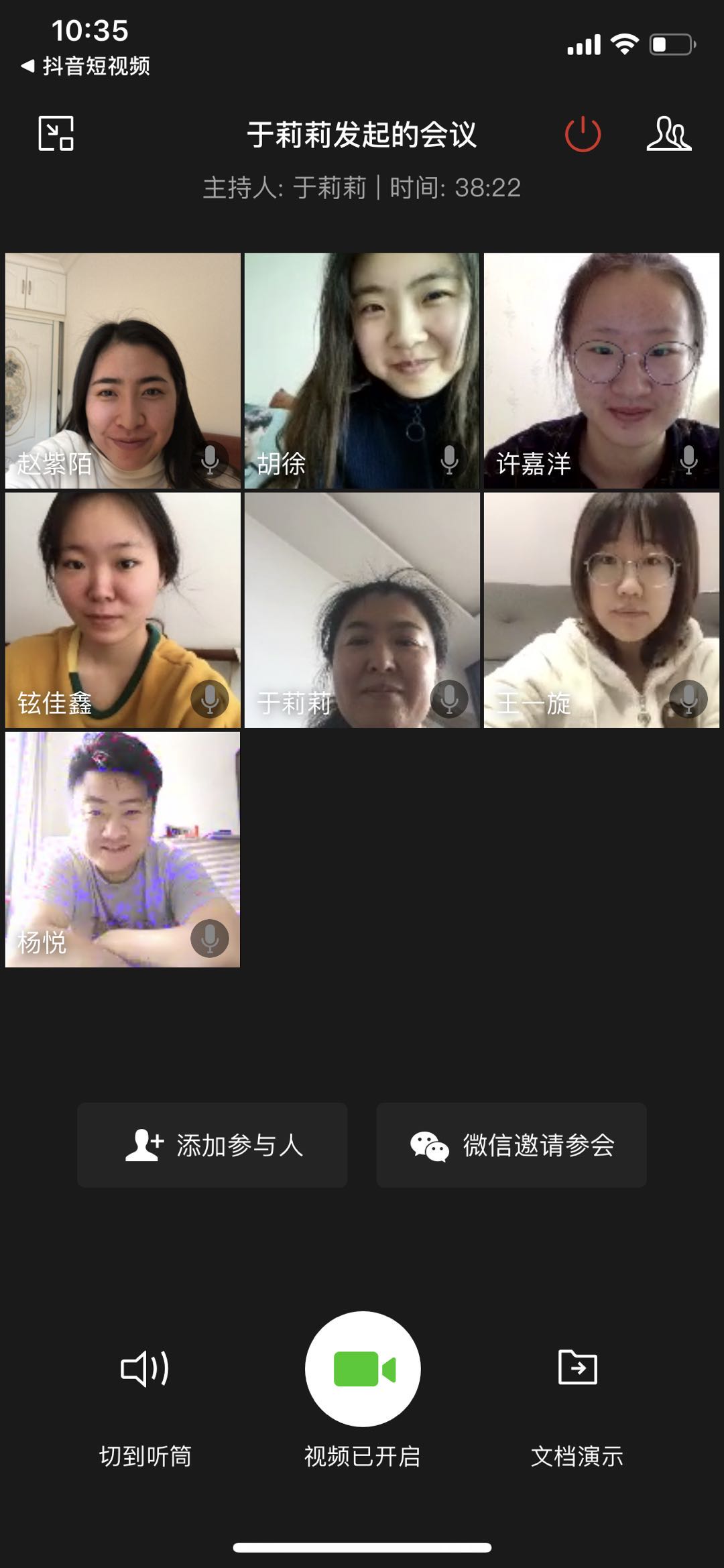724x1568 pixels.
Task: Tap 添加参与人 to add participants
Action: (x=213, y=1145)
